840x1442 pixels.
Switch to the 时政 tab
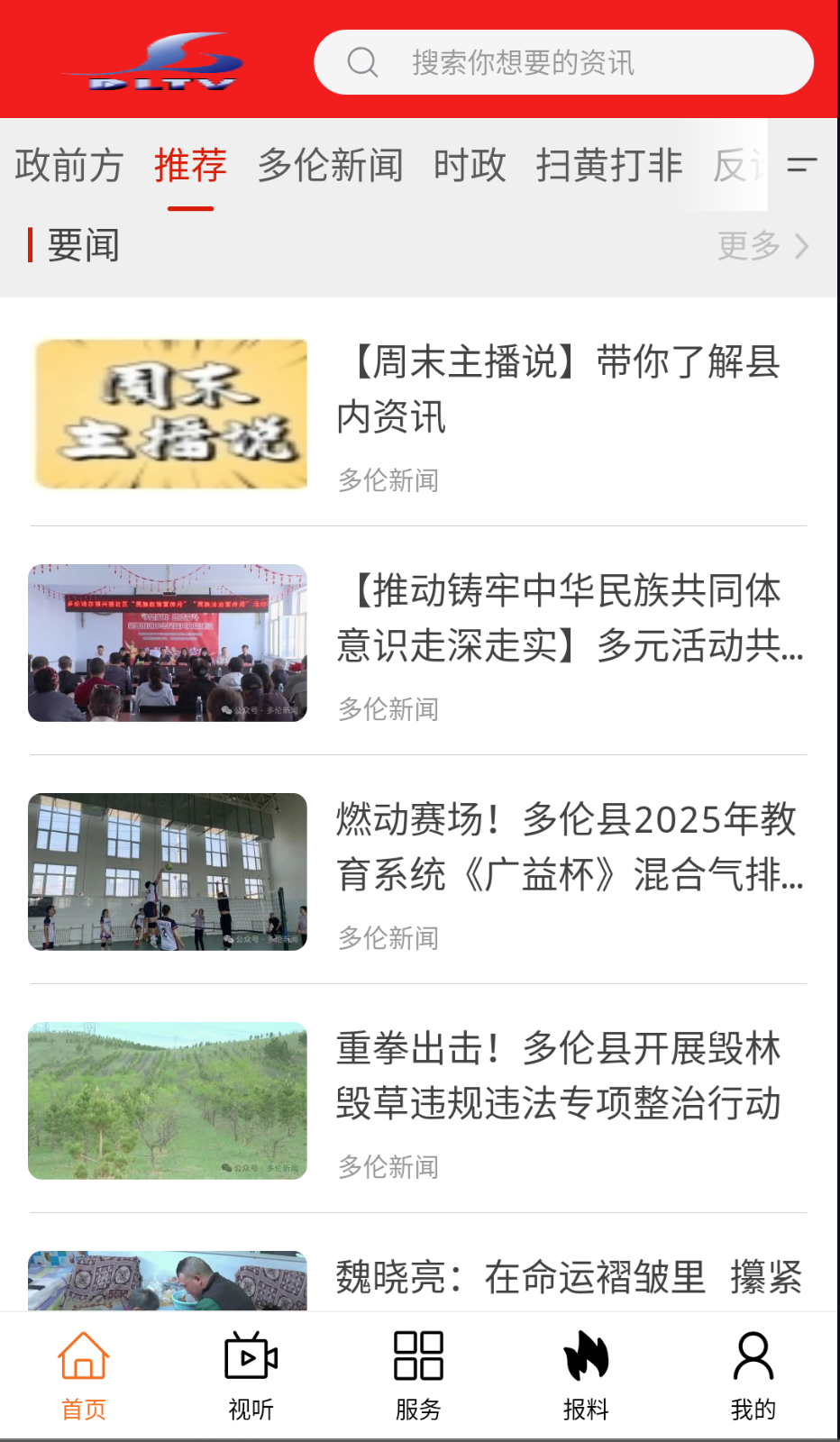[470, 165]
